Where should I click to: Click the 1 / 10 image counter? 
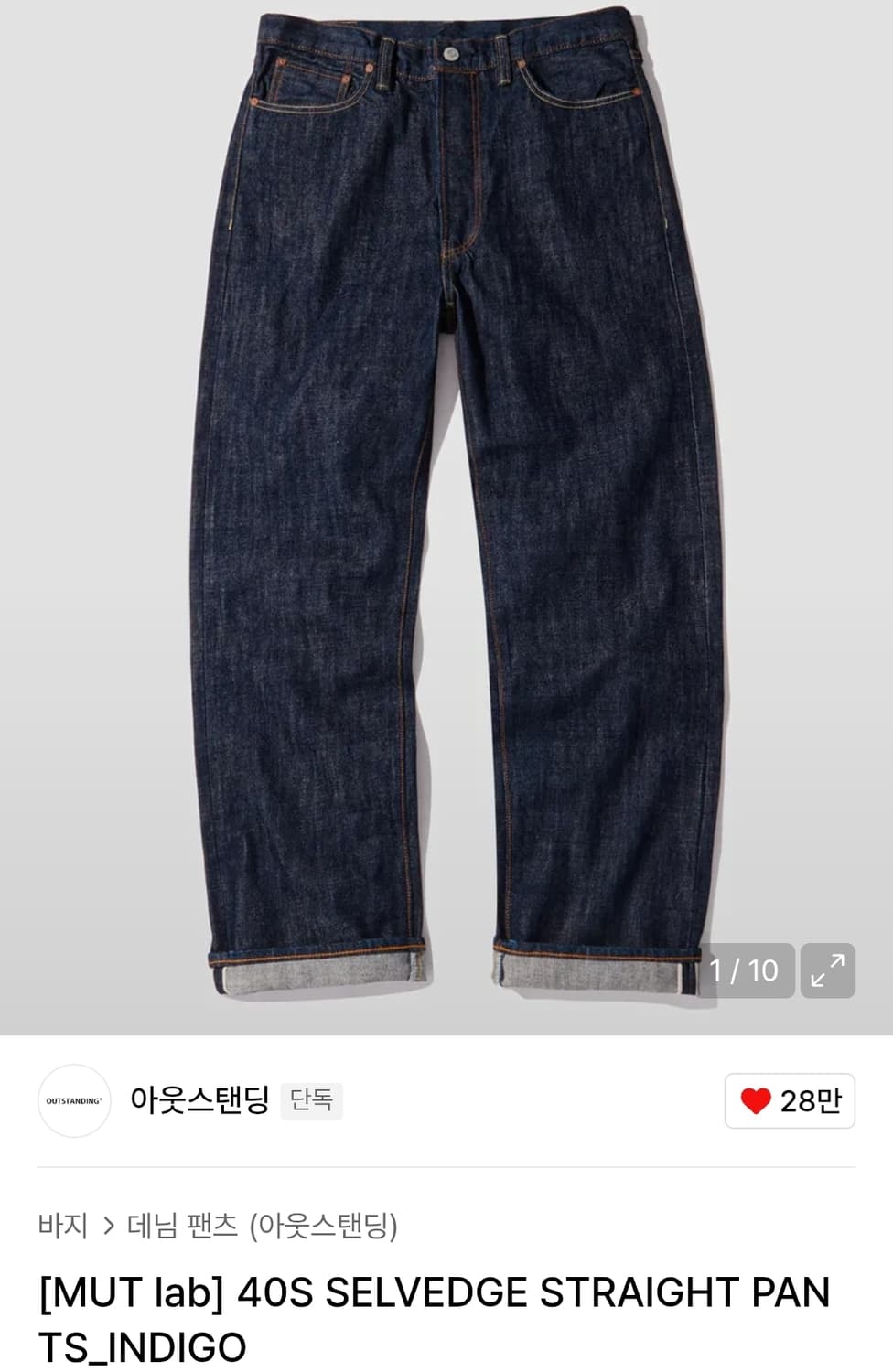[x=747, y=970]
